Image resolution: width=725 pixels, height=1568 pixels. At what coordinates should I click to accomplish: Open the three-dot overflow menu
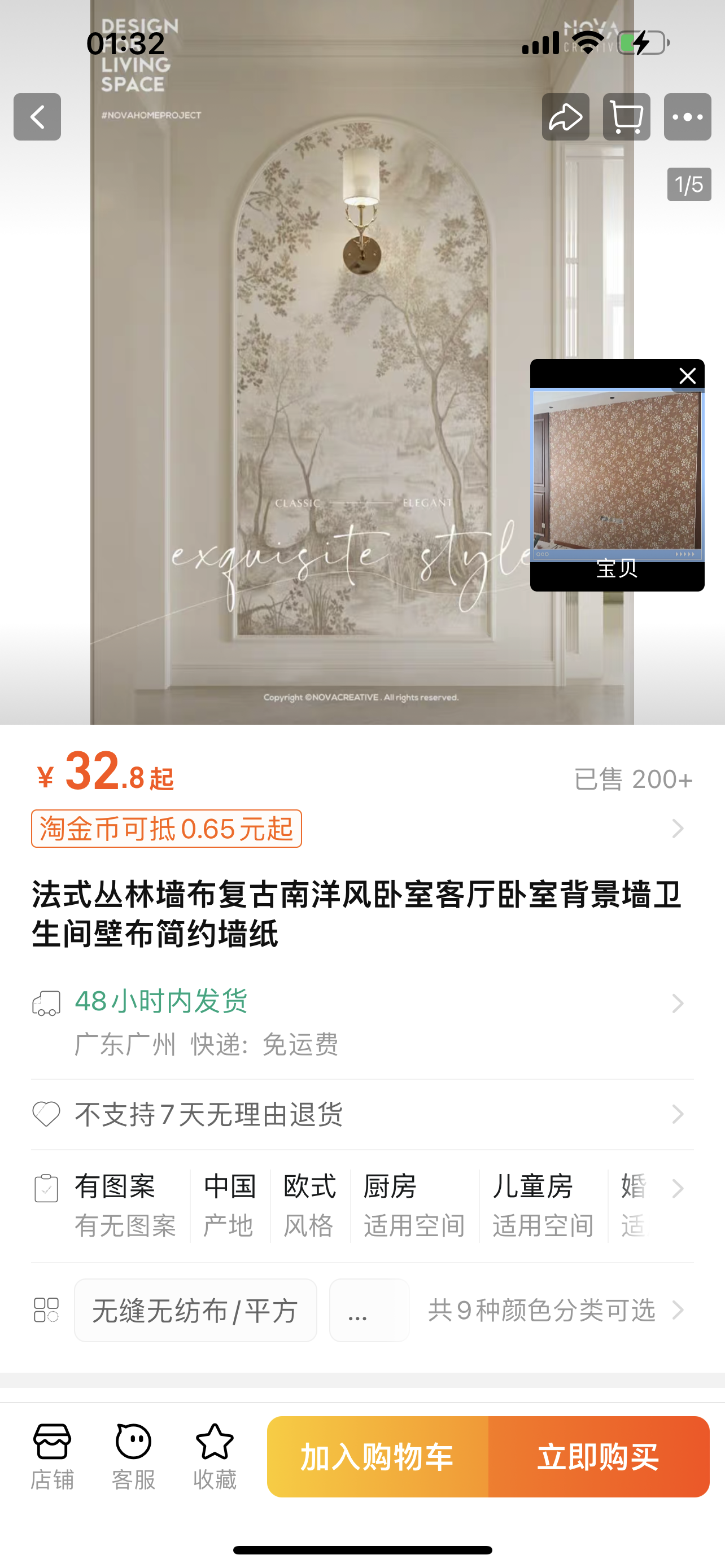[x=687, y=117]
